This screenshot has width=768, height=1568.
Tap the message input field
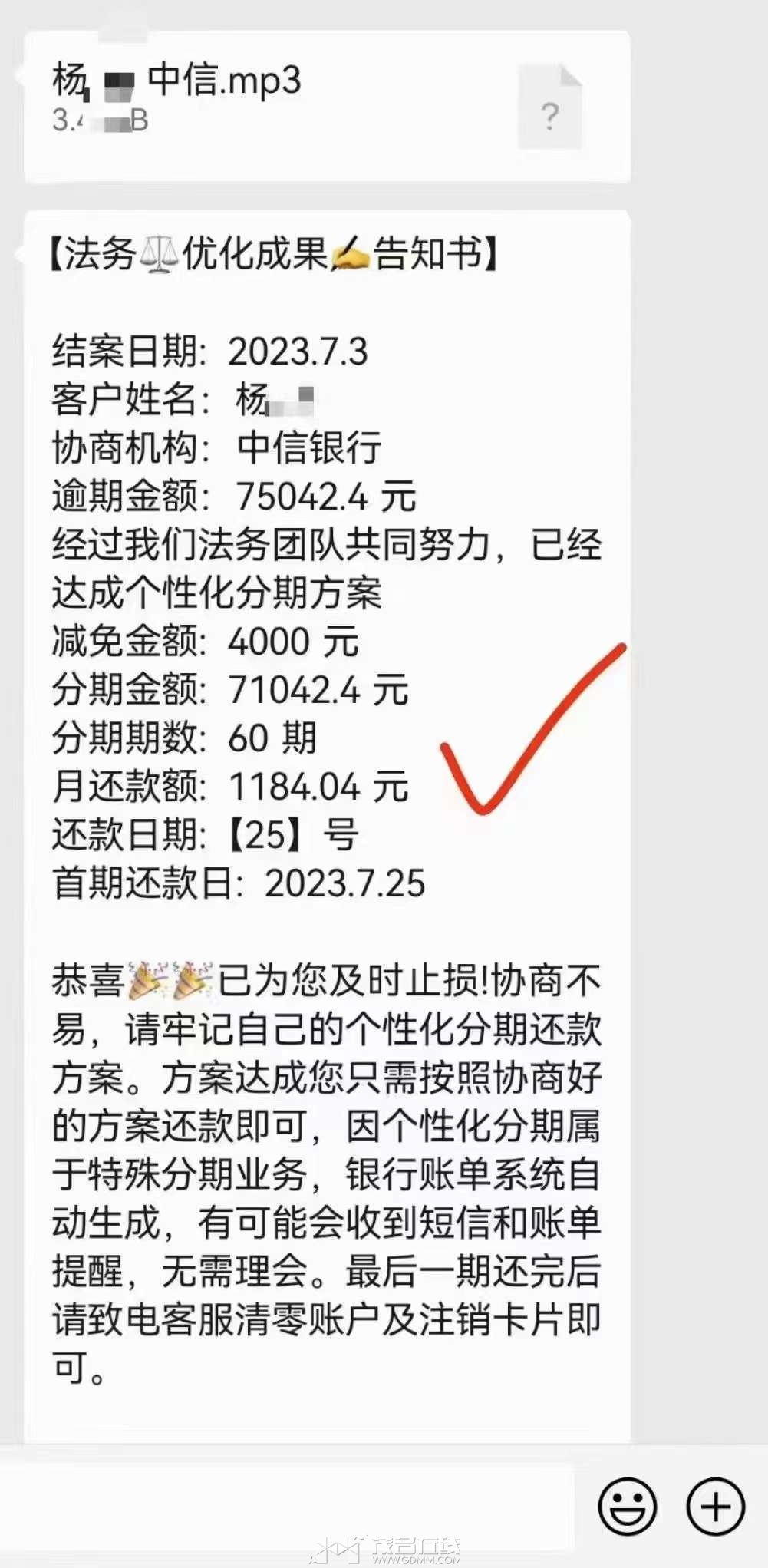click(287, 1506)
